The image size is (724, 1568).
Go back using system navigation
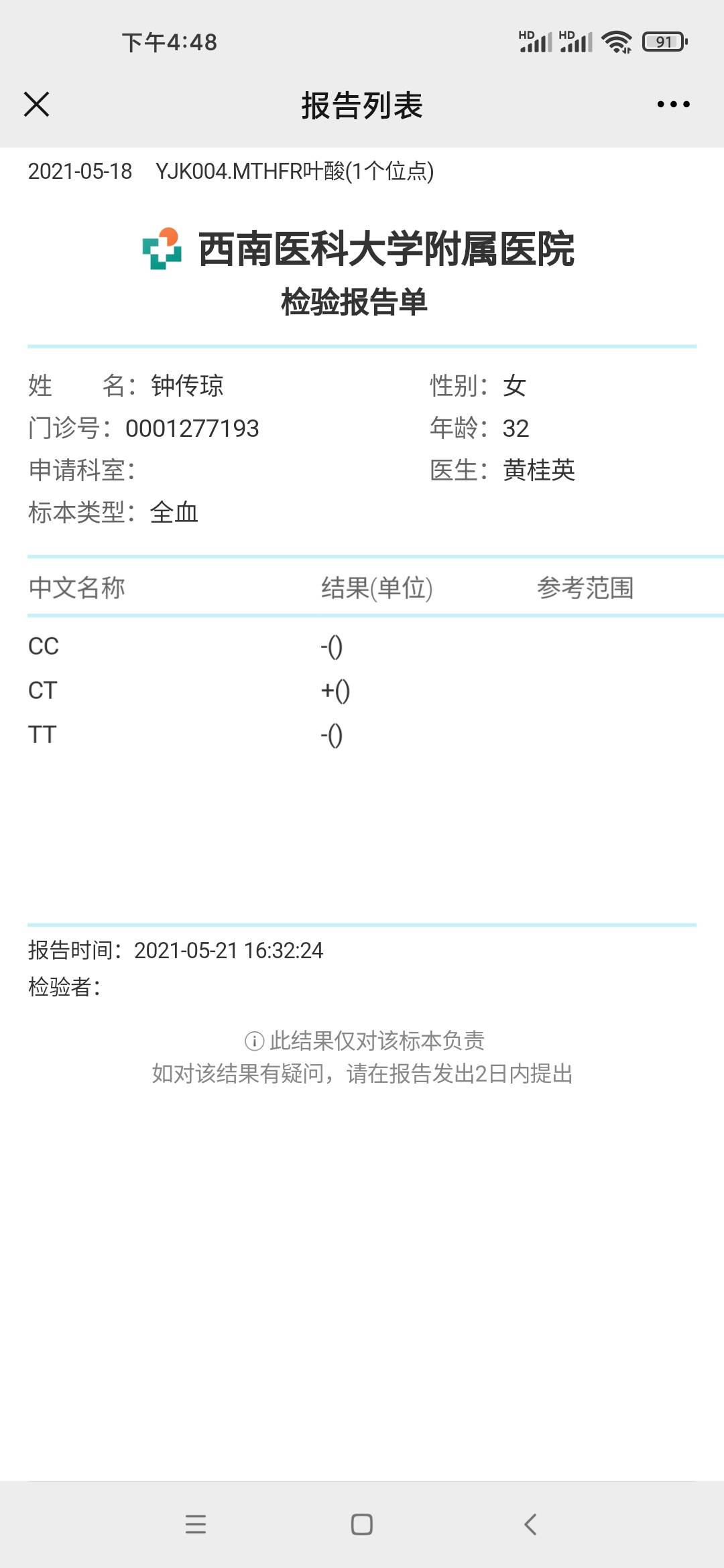(530, 1524)
